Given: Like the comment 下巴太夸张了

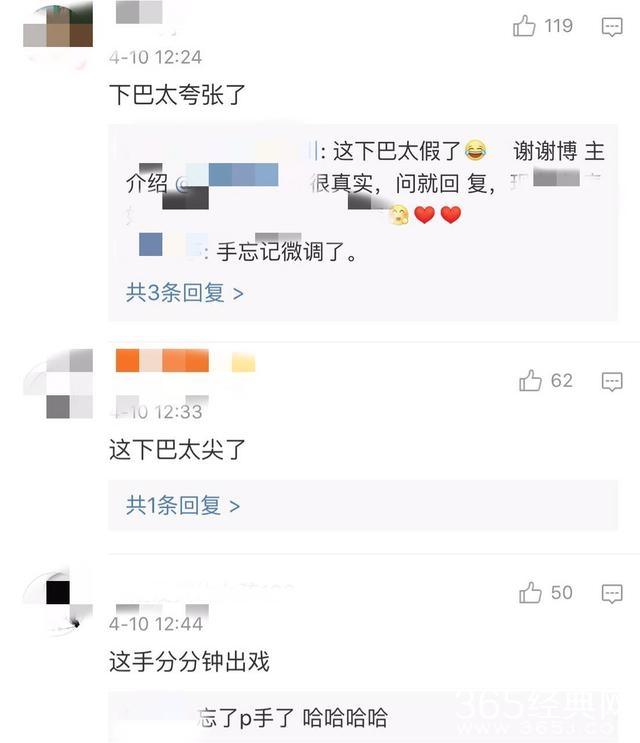Looking at the screenshot, I should click(526, 27).
